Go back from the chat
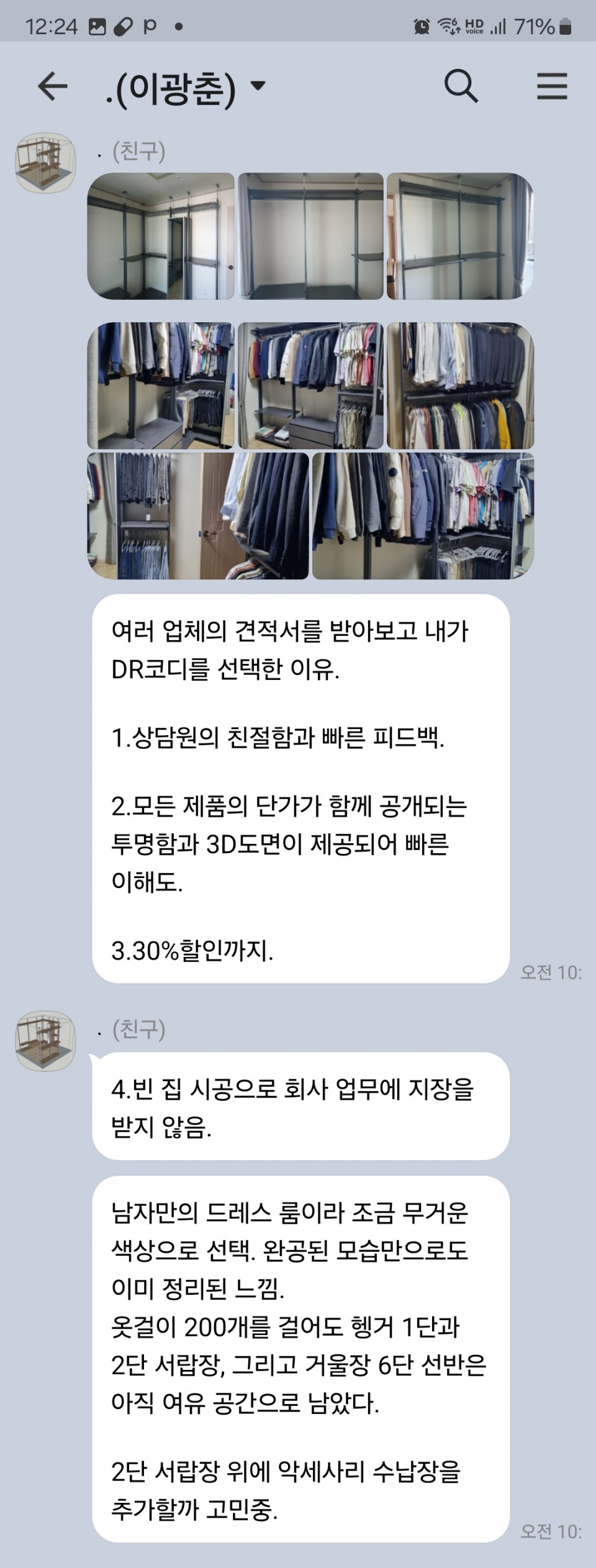 [53, 86]
